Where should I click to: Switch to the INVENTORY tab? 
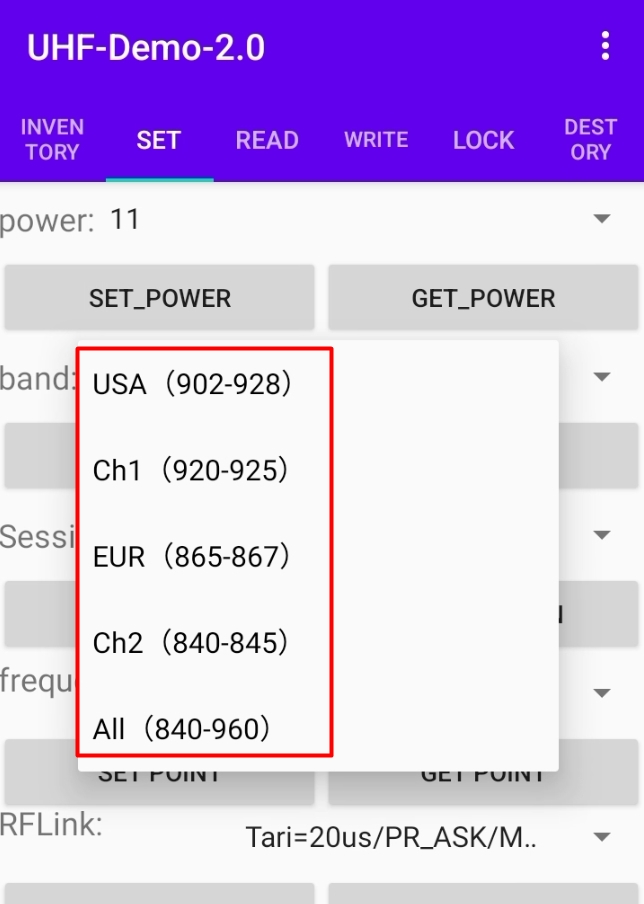pos(52,140)
